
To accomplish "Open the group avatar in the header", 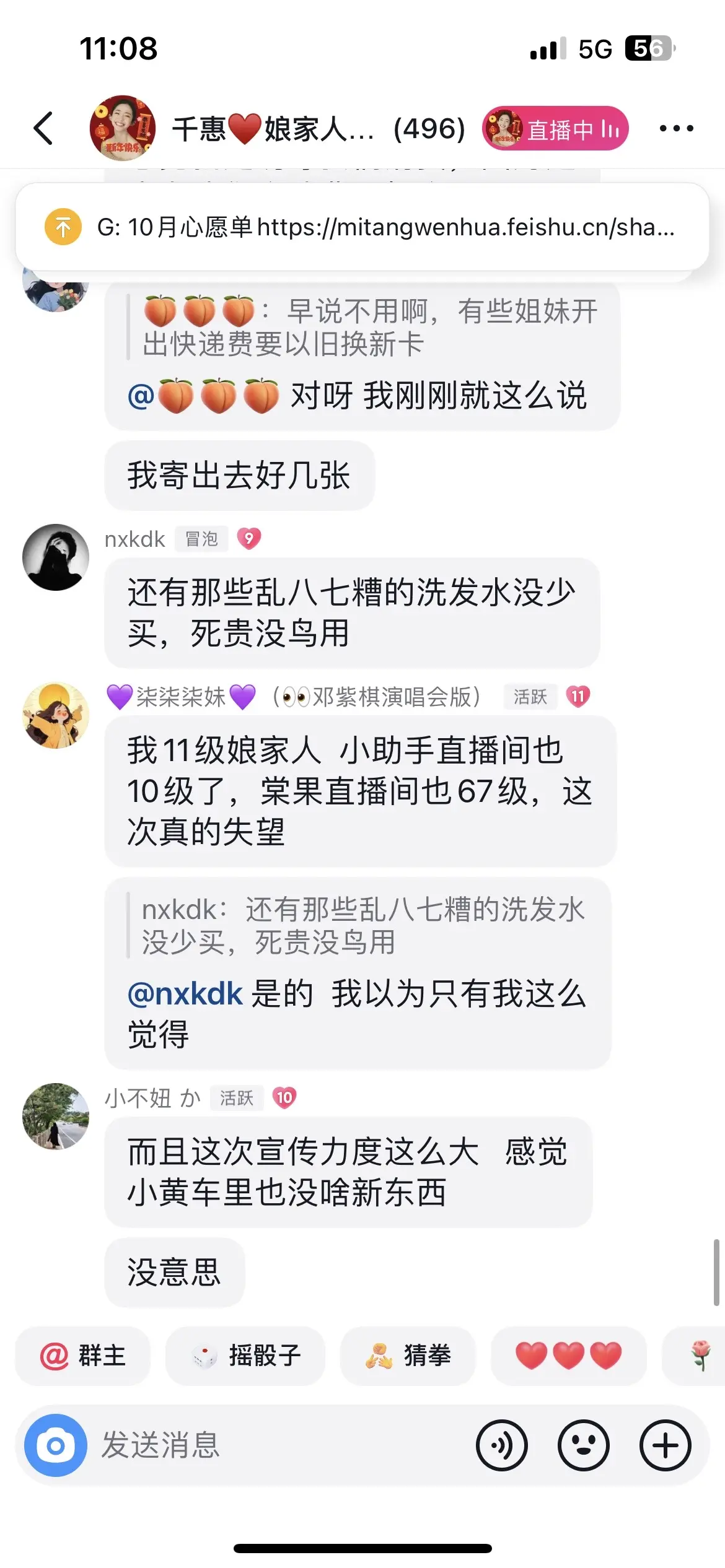I will [x=122, y=128].
